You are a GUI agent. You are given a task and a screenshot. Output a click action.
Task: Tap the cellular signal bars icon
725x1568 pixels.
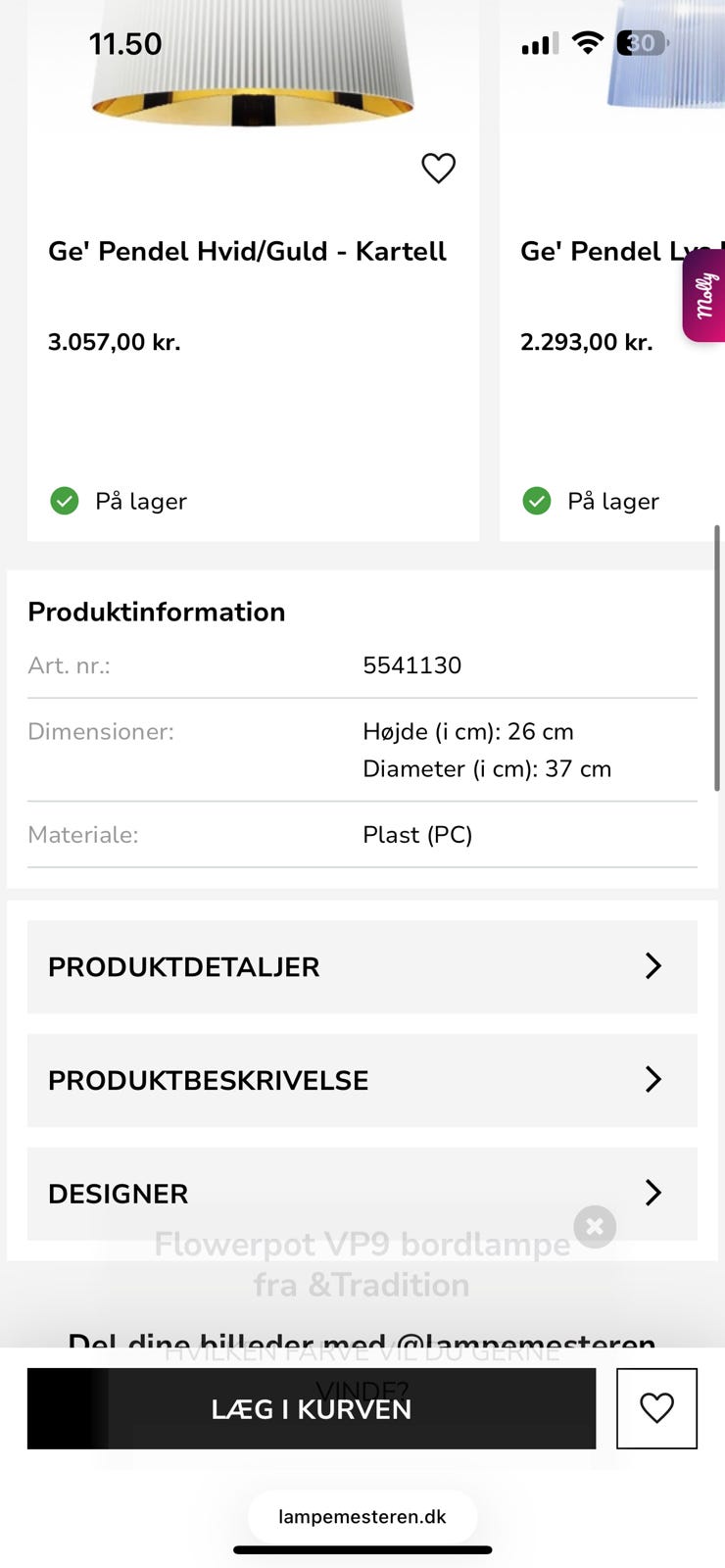tap(538, 43)
